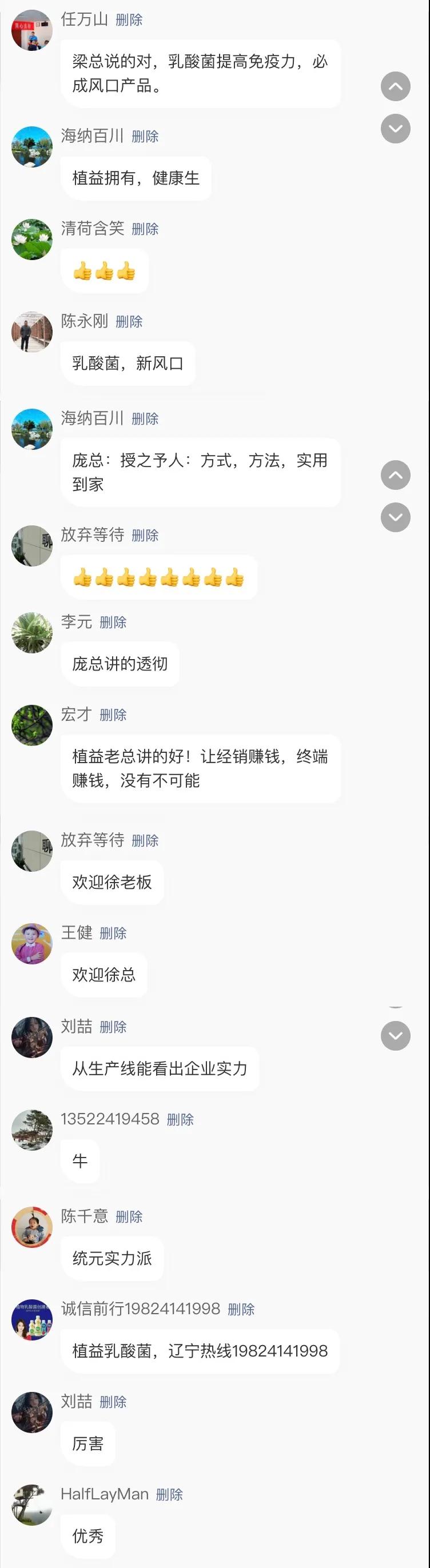Image resolution: width=430 pixels, height=1568 pixels.
Task: Delete 放弃等待's comment 欢迎徐老板
Action: tap(145, 841)
